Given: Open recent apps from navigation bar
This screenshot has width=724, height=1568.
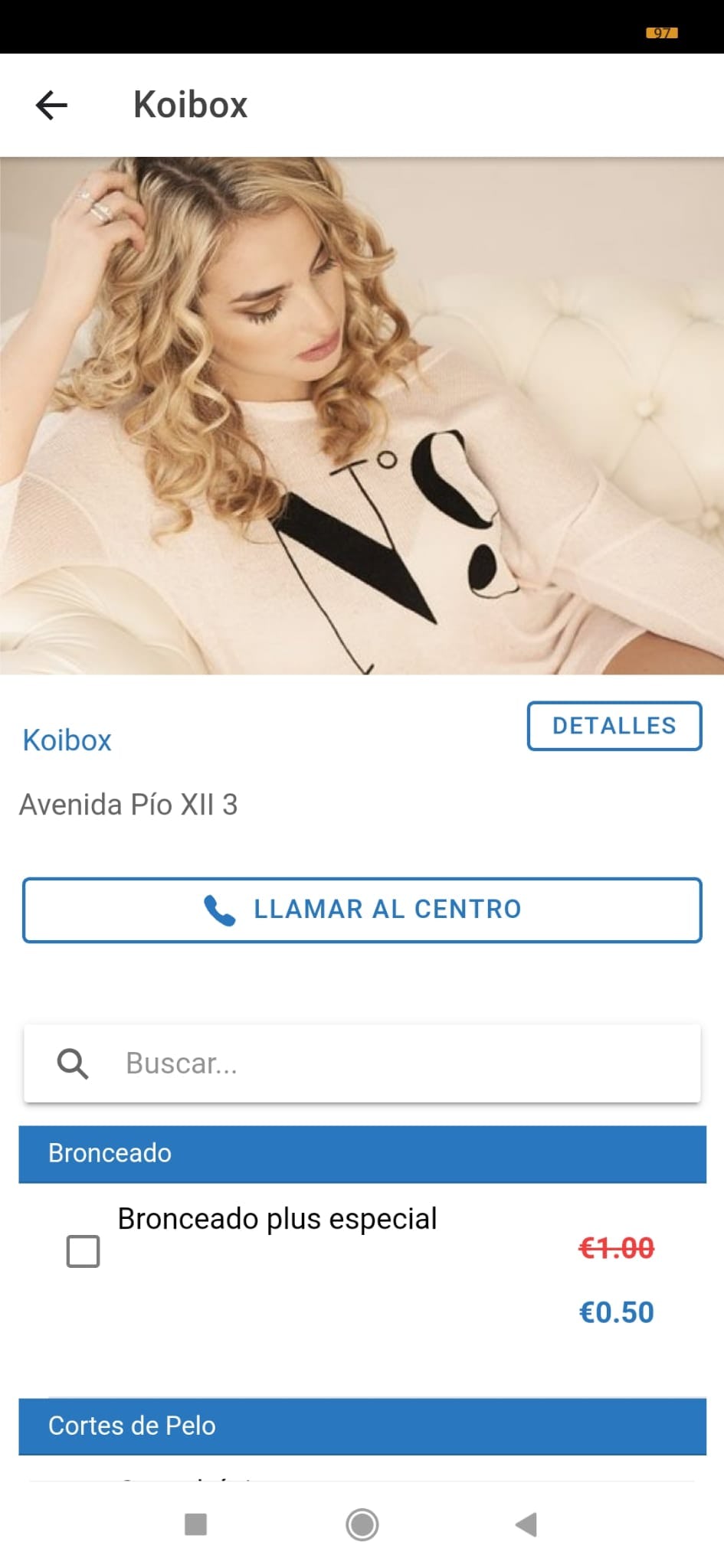Looking at the screenshot, I should pos(196,1524).
